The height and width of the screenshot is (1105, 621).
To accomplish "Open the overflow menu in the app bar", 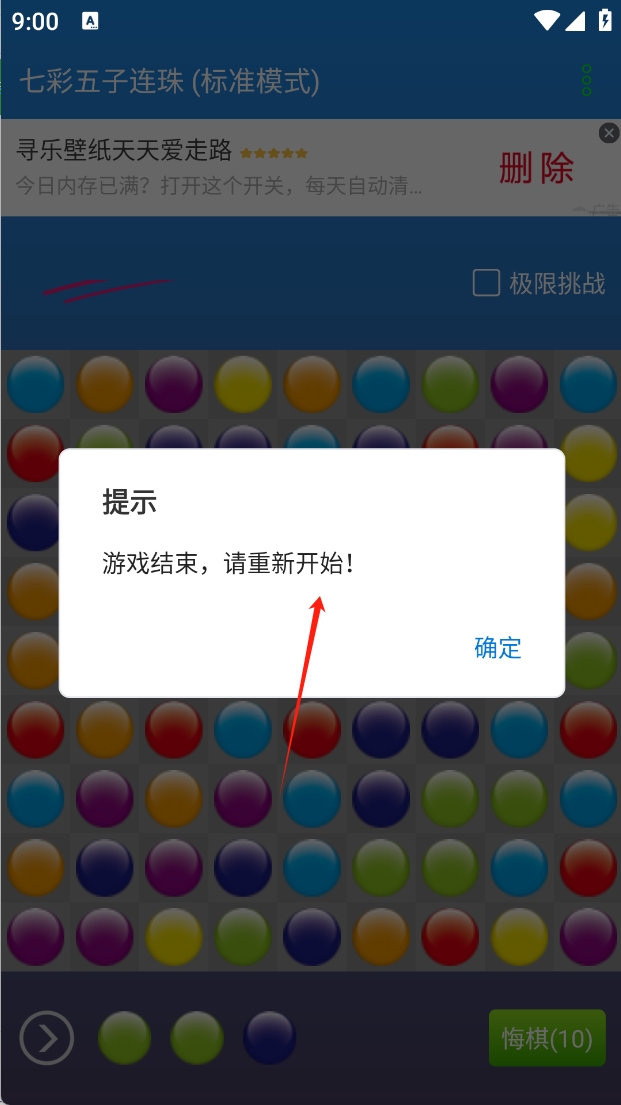I will (x=587, y=80).
